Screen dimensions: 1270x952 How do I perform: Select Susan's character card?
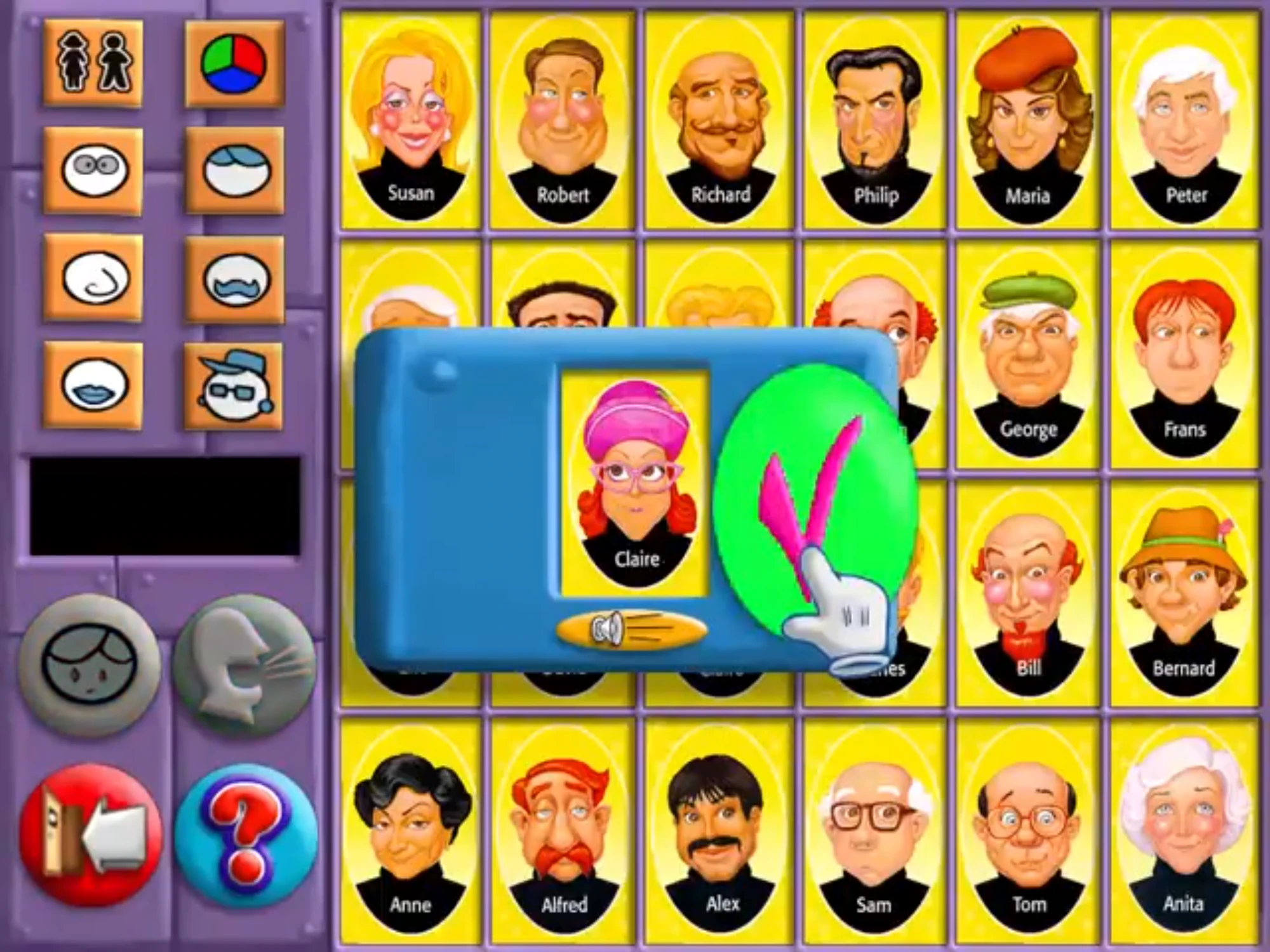tap(411, 121)
